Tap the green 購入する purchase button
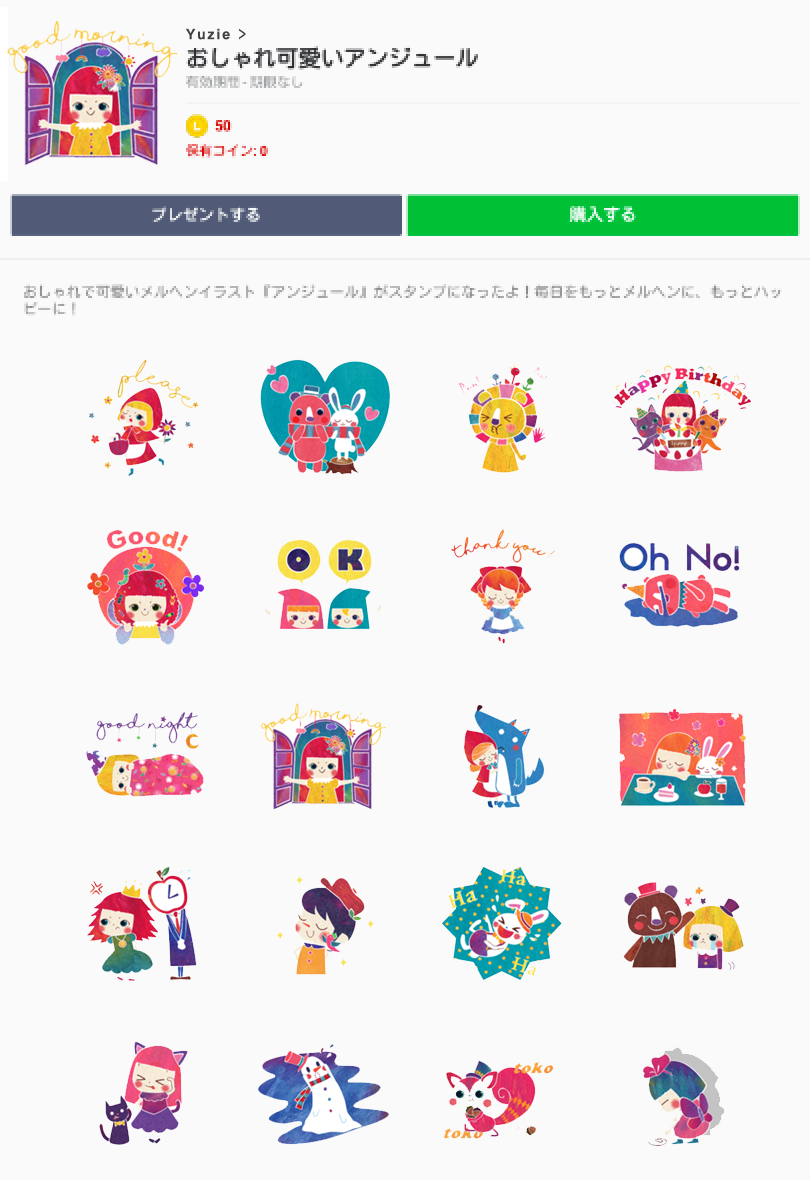This screenshot has width=810, height=1180. 602,215
